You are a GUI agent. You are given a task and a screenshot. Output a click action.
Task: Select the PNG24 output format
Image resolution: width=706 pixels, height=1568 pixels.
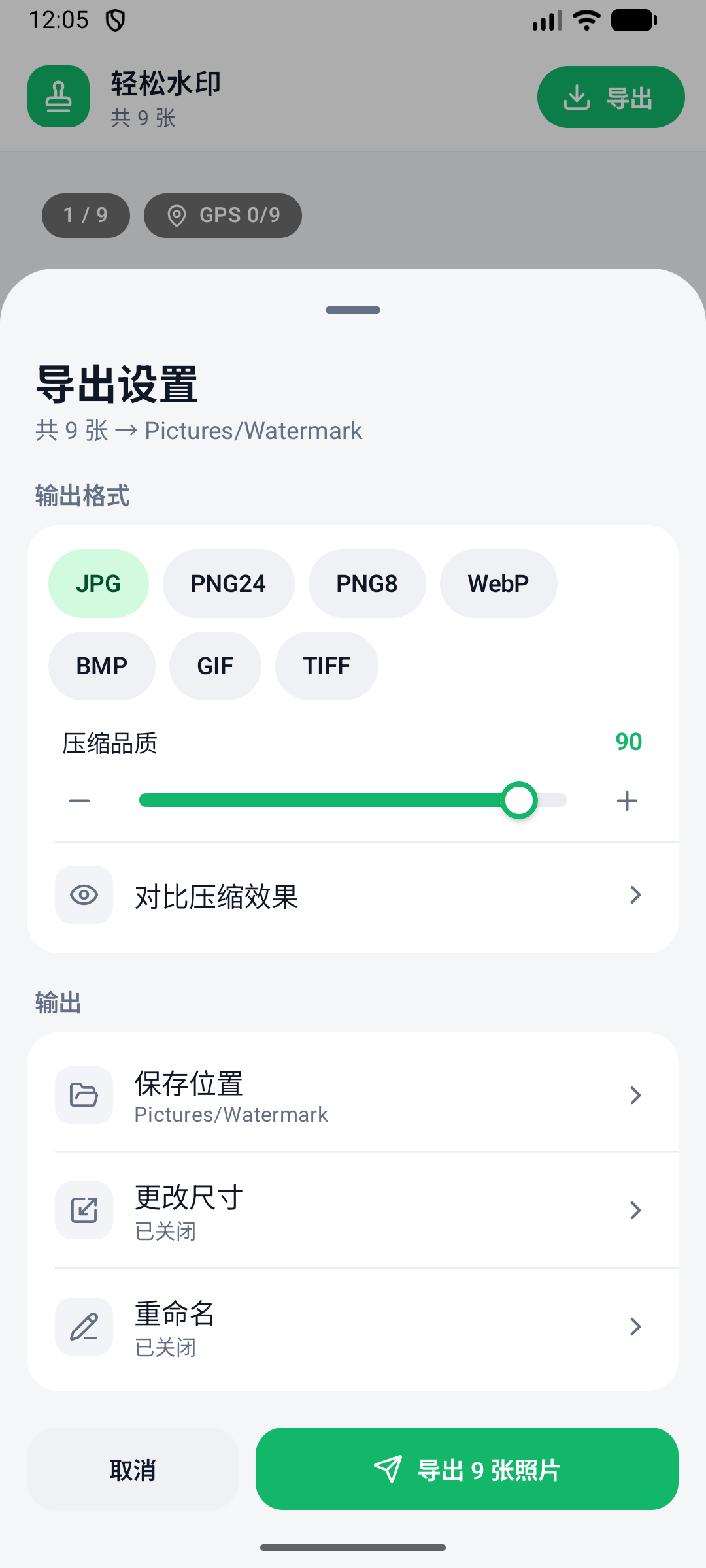coord(228,583)
